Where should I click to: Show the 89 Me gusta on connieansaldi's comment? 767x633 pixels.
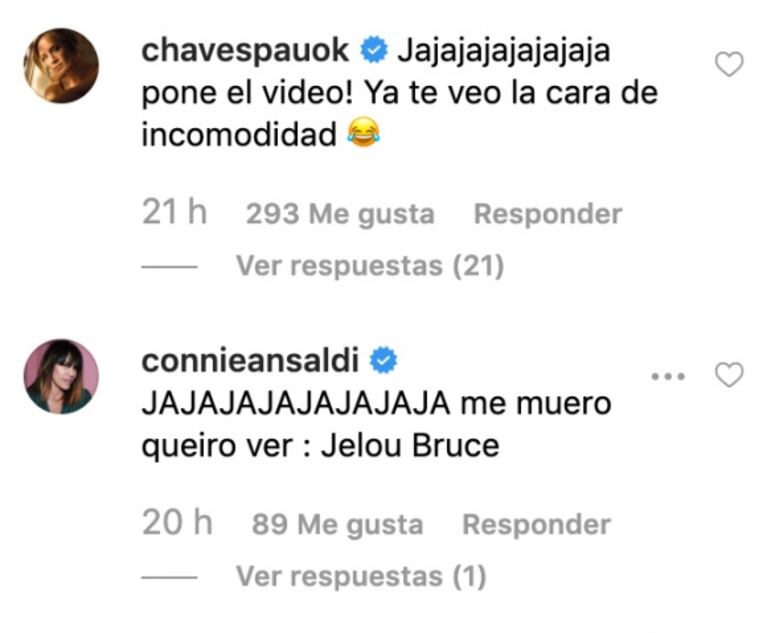pyautogui.click(x=337, y=524)
